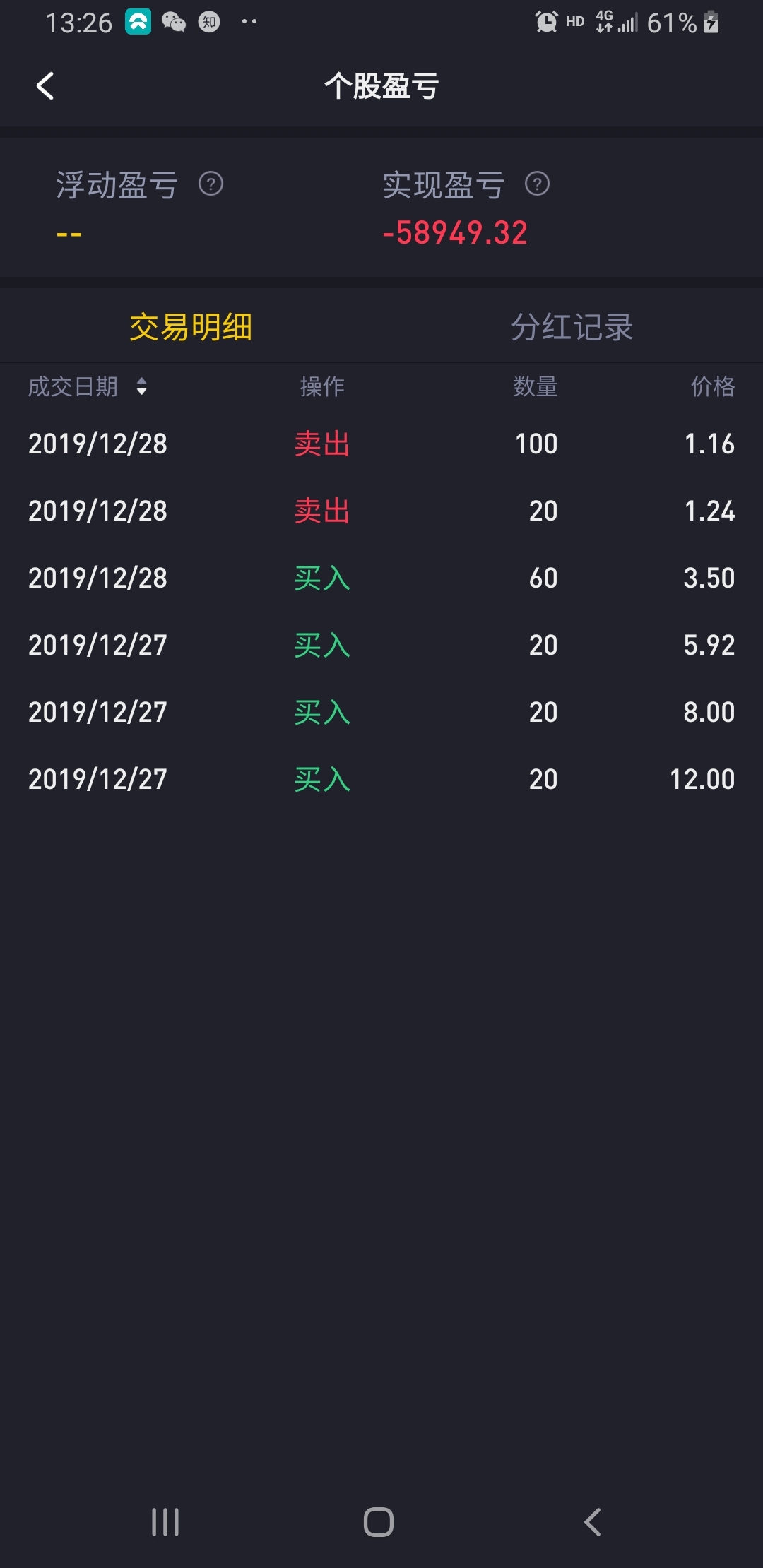Go back using the top-left arrow
Screen dimensions: 763x1568
click(45, 86)
